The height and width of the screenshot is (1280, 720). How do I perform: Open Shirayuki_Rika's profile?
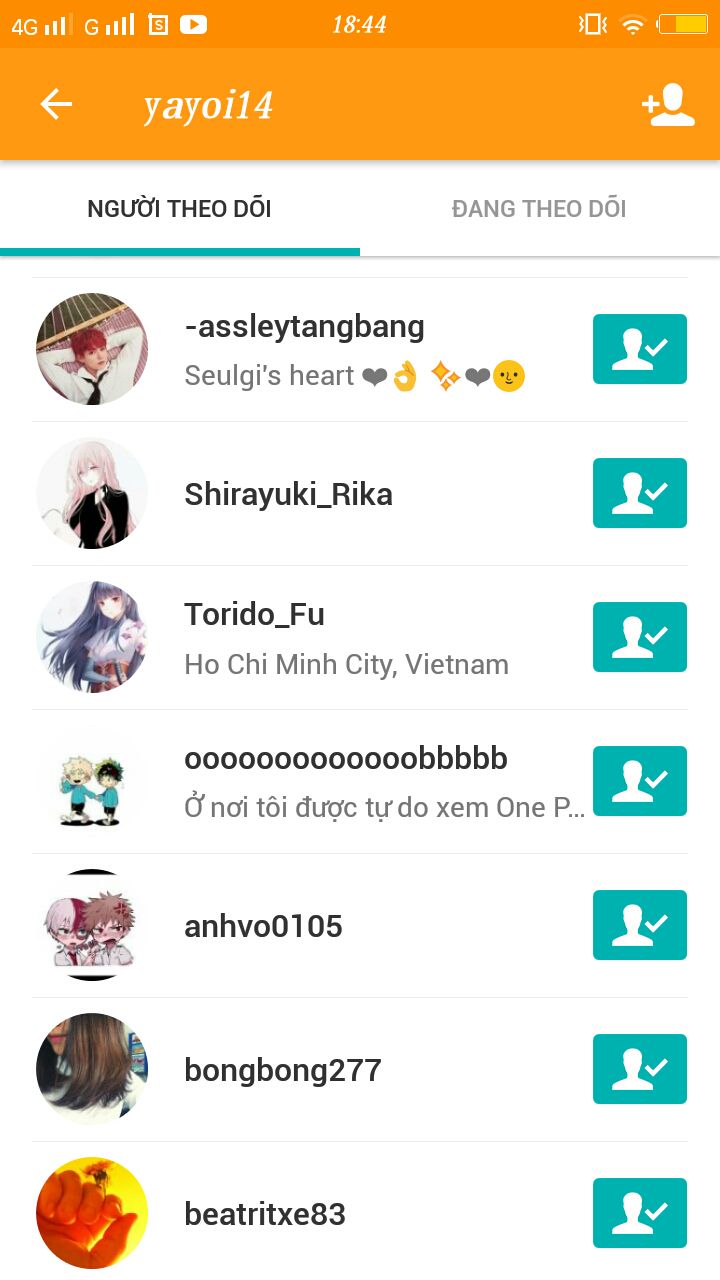(x=288, y=494)
